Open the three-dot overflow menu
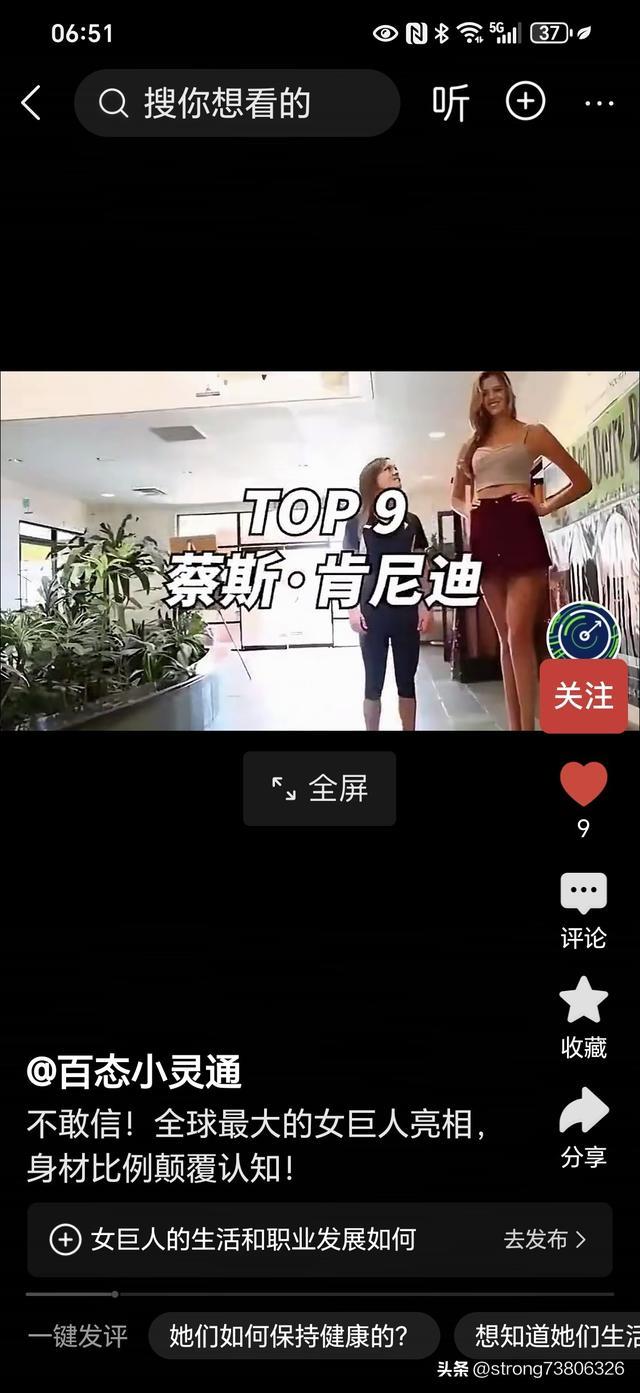This screenshot has width=640, height=1393. coord(598,103)
